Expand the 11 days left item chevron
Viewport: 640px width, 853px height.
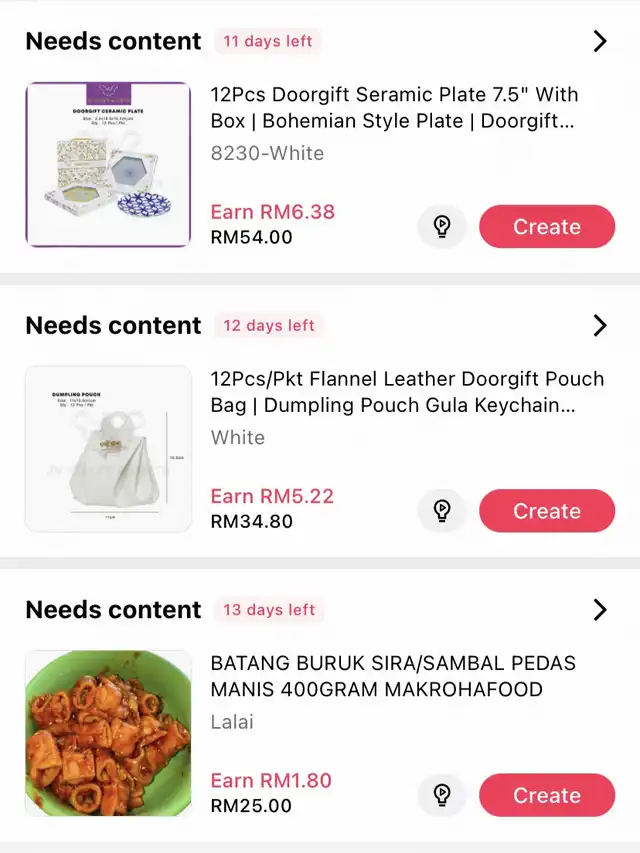599,41
